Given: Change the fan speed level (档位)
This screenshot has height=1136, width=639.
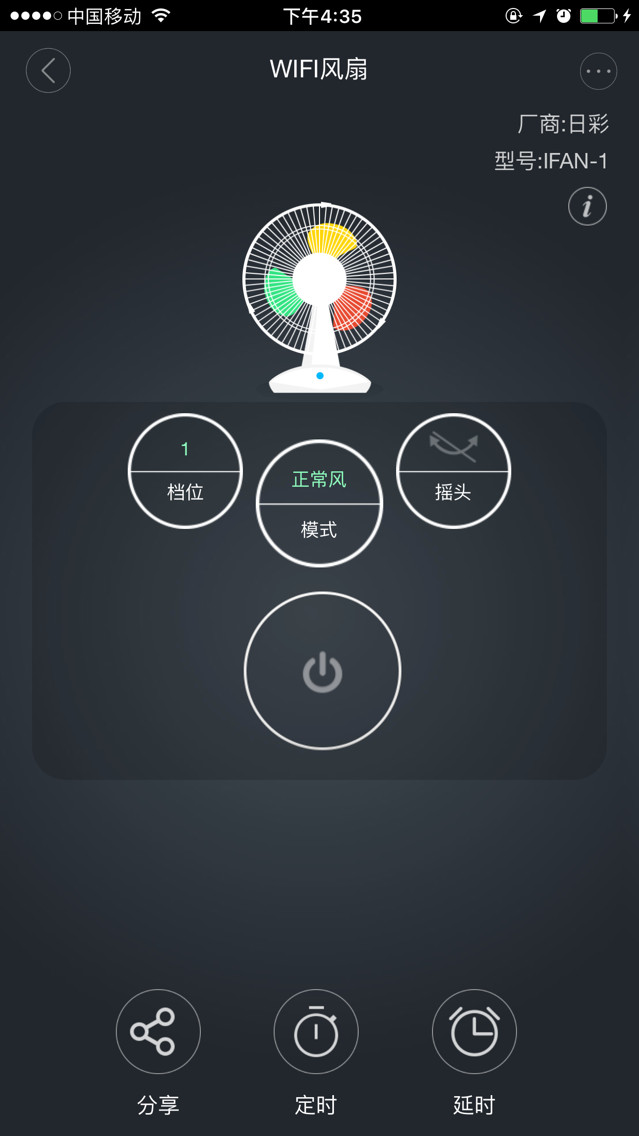Looking at the screenshot, I should (185, 471).
